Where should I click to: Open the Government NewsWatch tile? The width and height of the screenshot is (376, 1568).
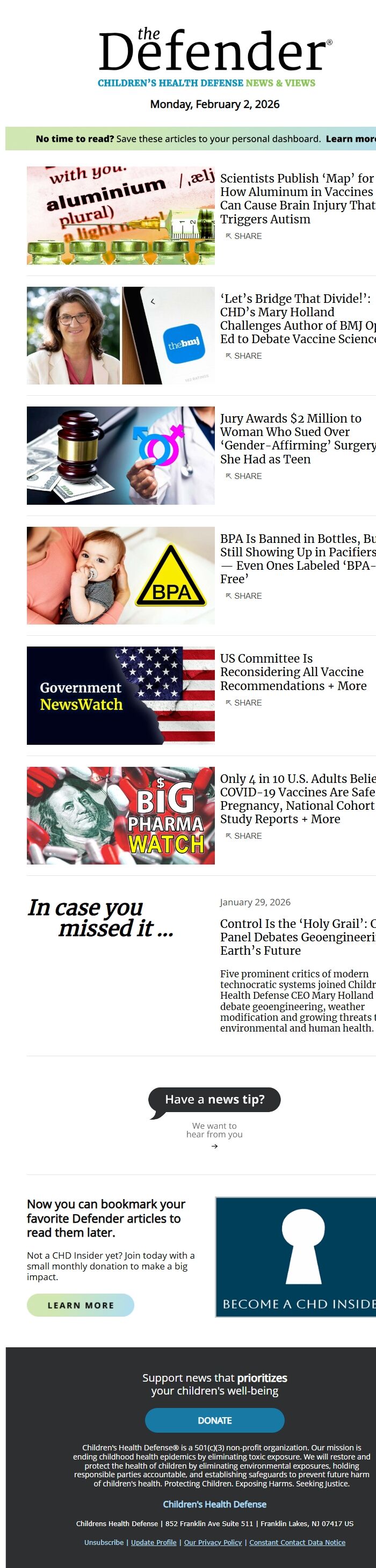coord(120,695)
